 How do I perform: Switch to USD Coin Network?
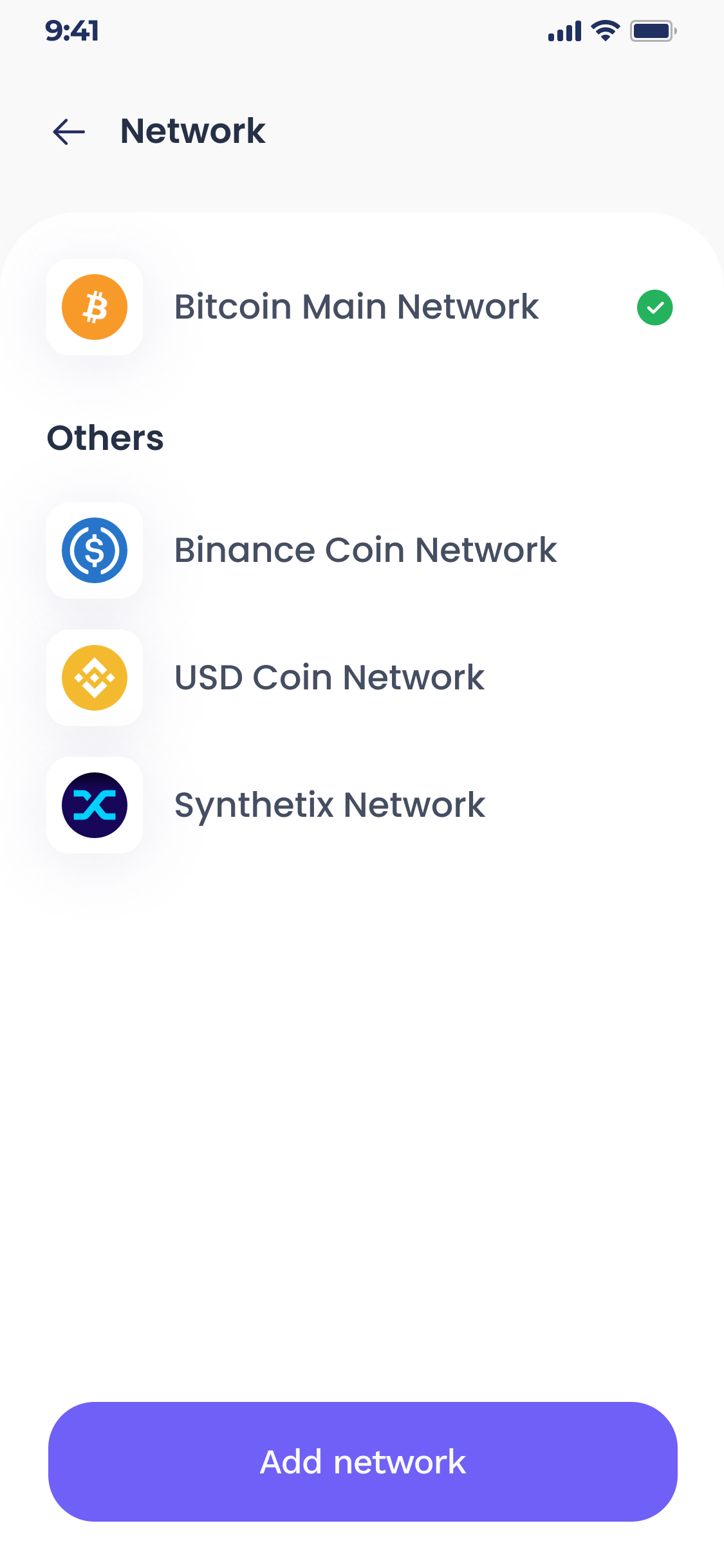(329, 678)
